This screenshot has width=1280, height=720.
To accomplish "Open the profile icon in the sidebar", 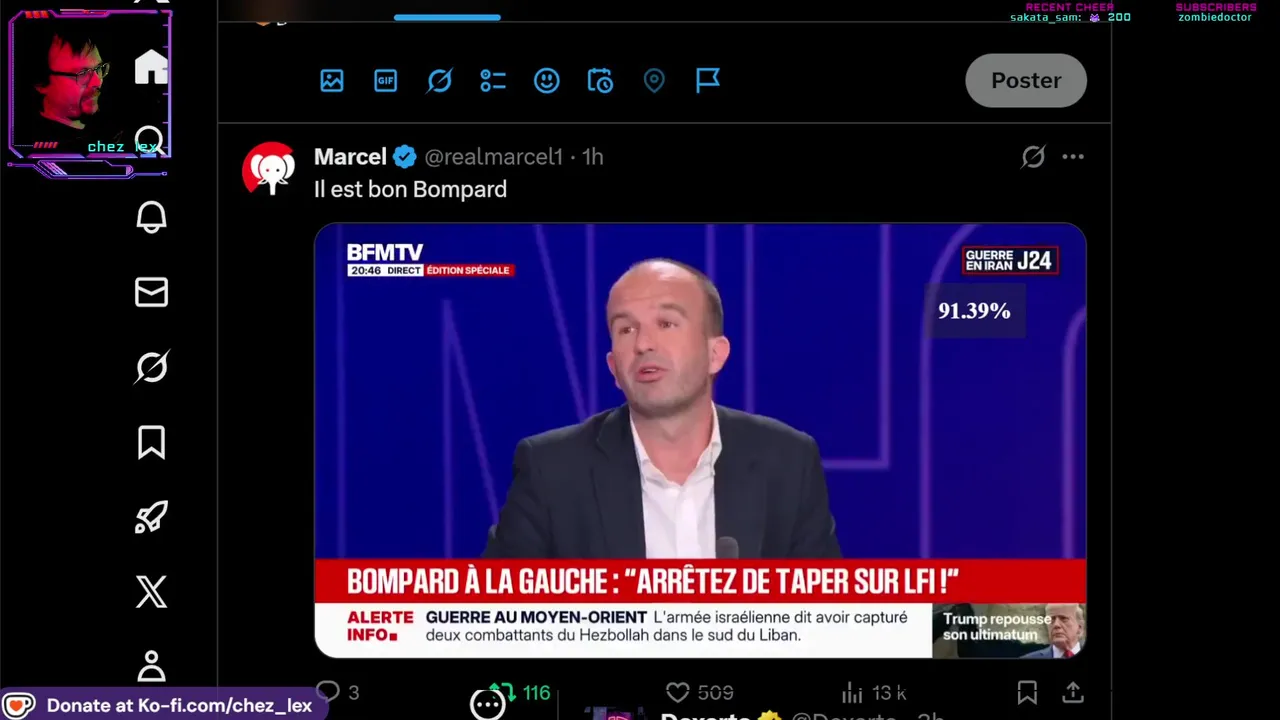I will tap(152, 666).
